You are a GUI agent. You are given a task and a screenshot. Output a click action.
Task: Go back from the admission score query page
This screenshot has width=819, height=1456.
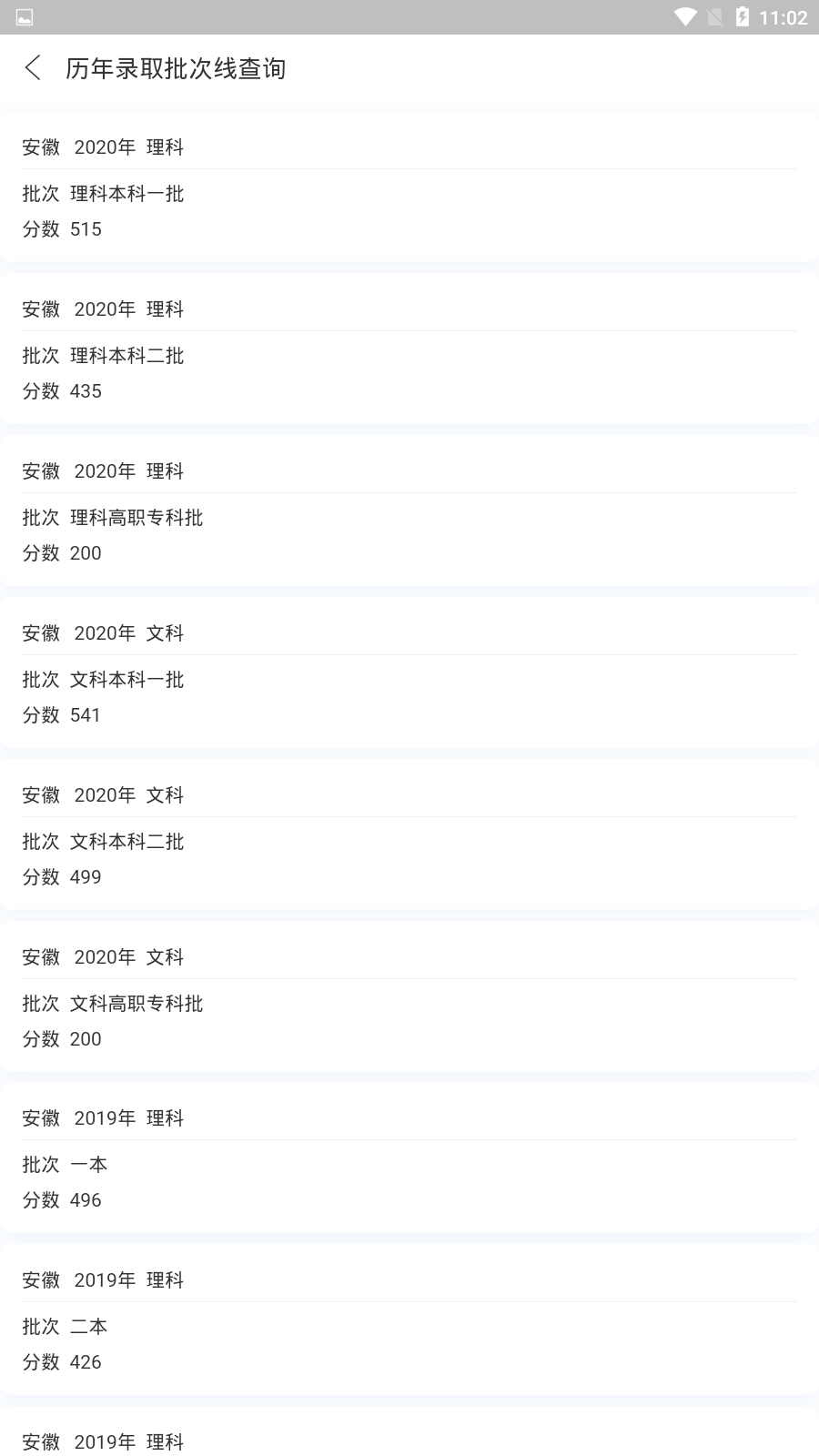[33, 68]
